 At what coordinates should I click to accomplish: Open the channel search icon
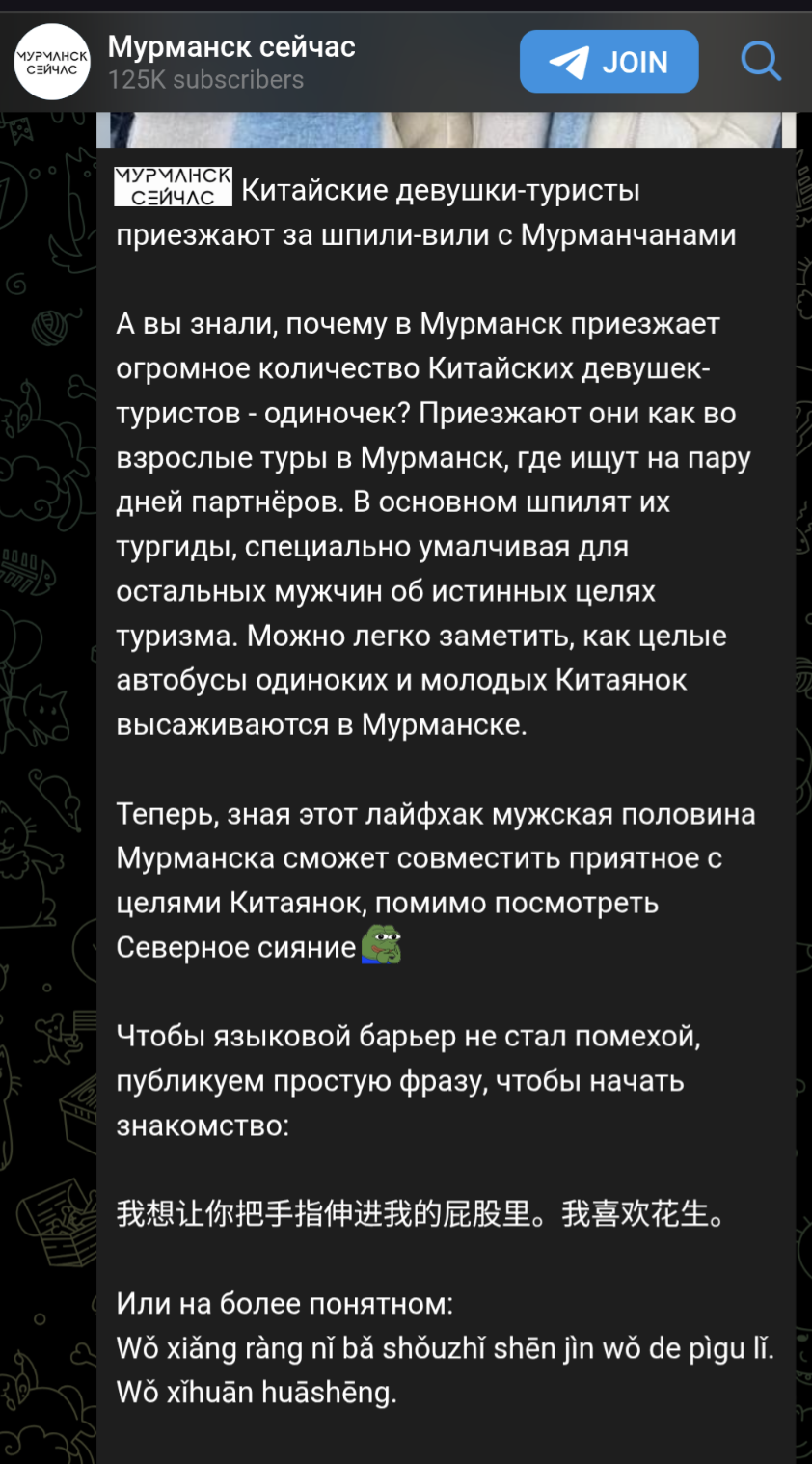(761, 62)
